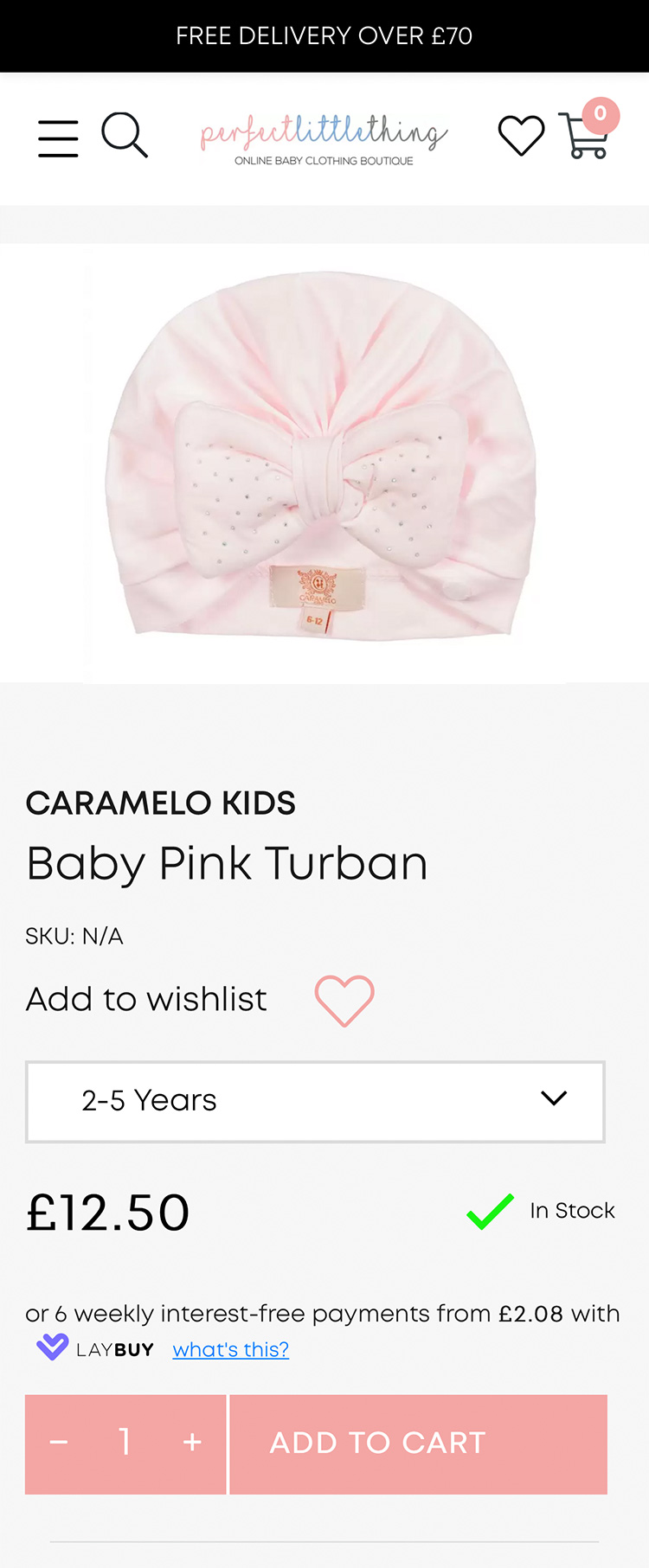Screen dimensions: 649x1568
Task: Increase quantity with the plus button
Action: (x=192, y=1443)
